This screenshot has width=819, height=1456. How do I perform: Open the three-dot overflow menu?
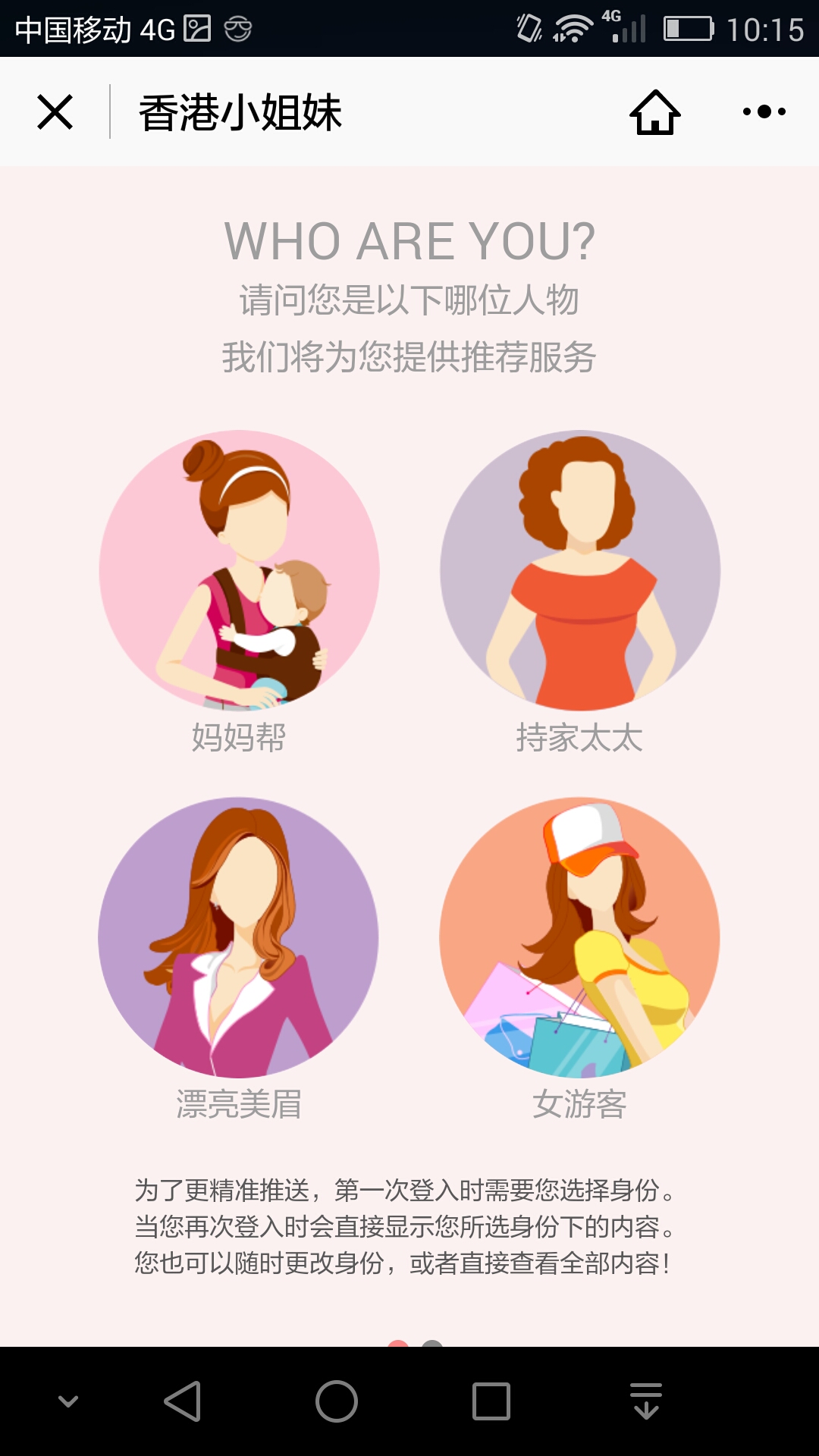click(764, 111)
